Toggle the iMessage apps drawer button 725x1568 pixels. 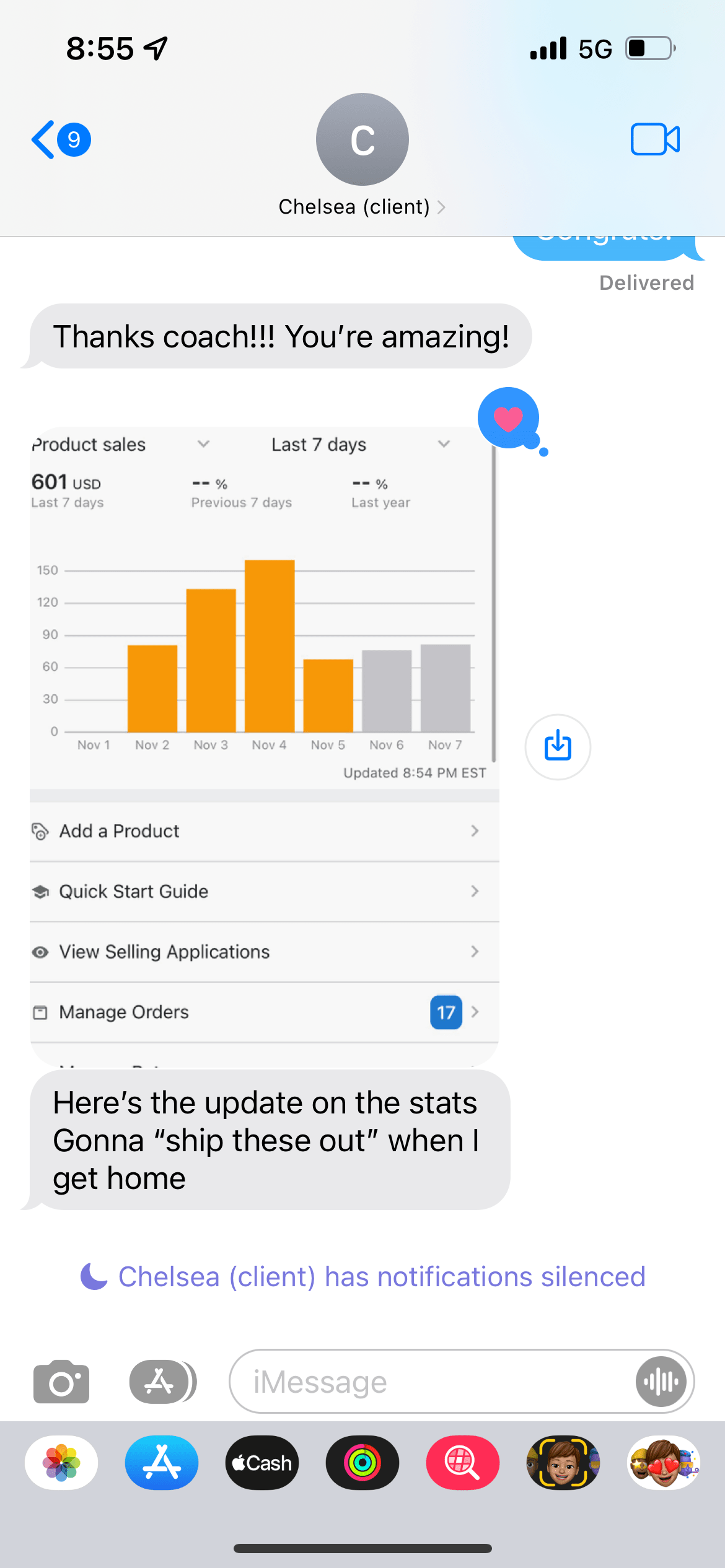tap(162, 1381)
